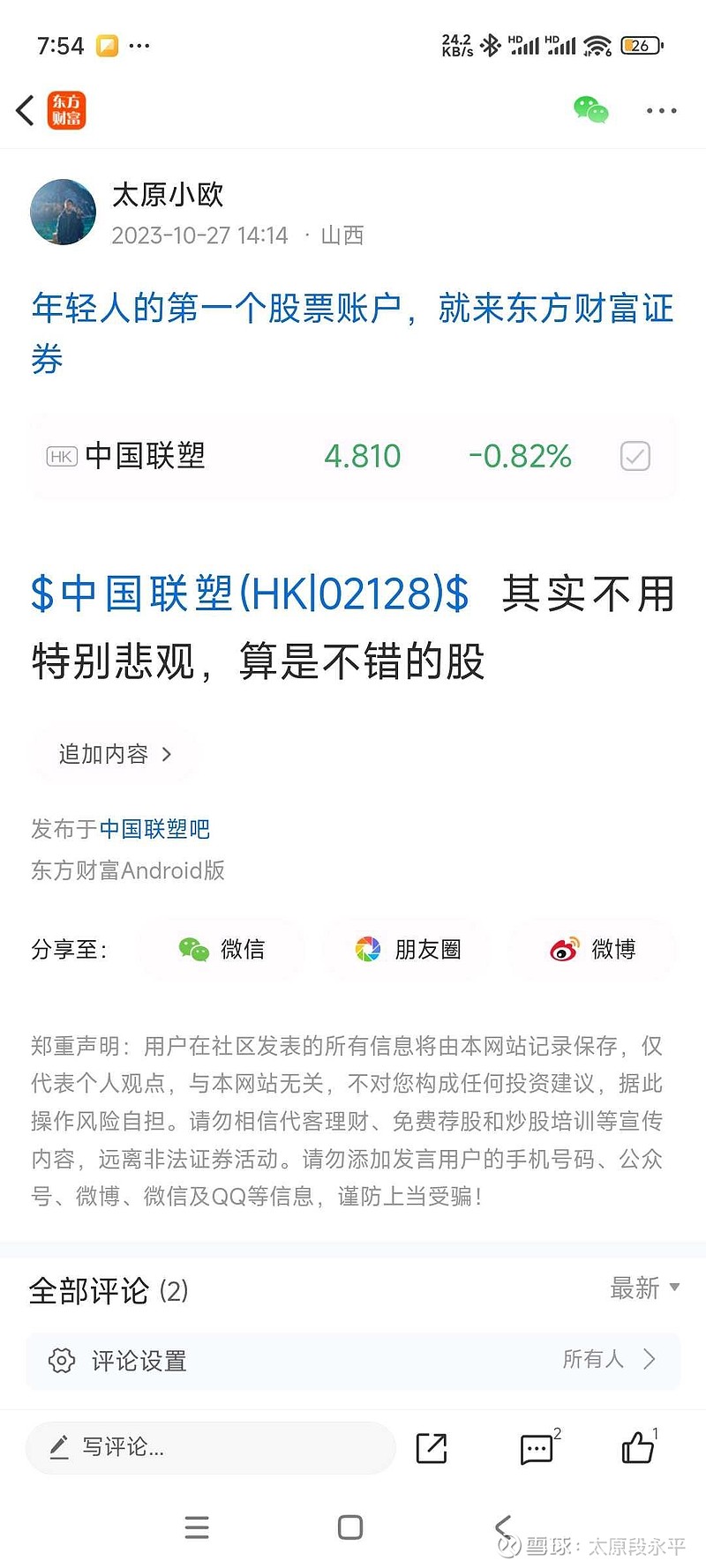Open 评论设置 via the gear icon

coord(60,1360)
